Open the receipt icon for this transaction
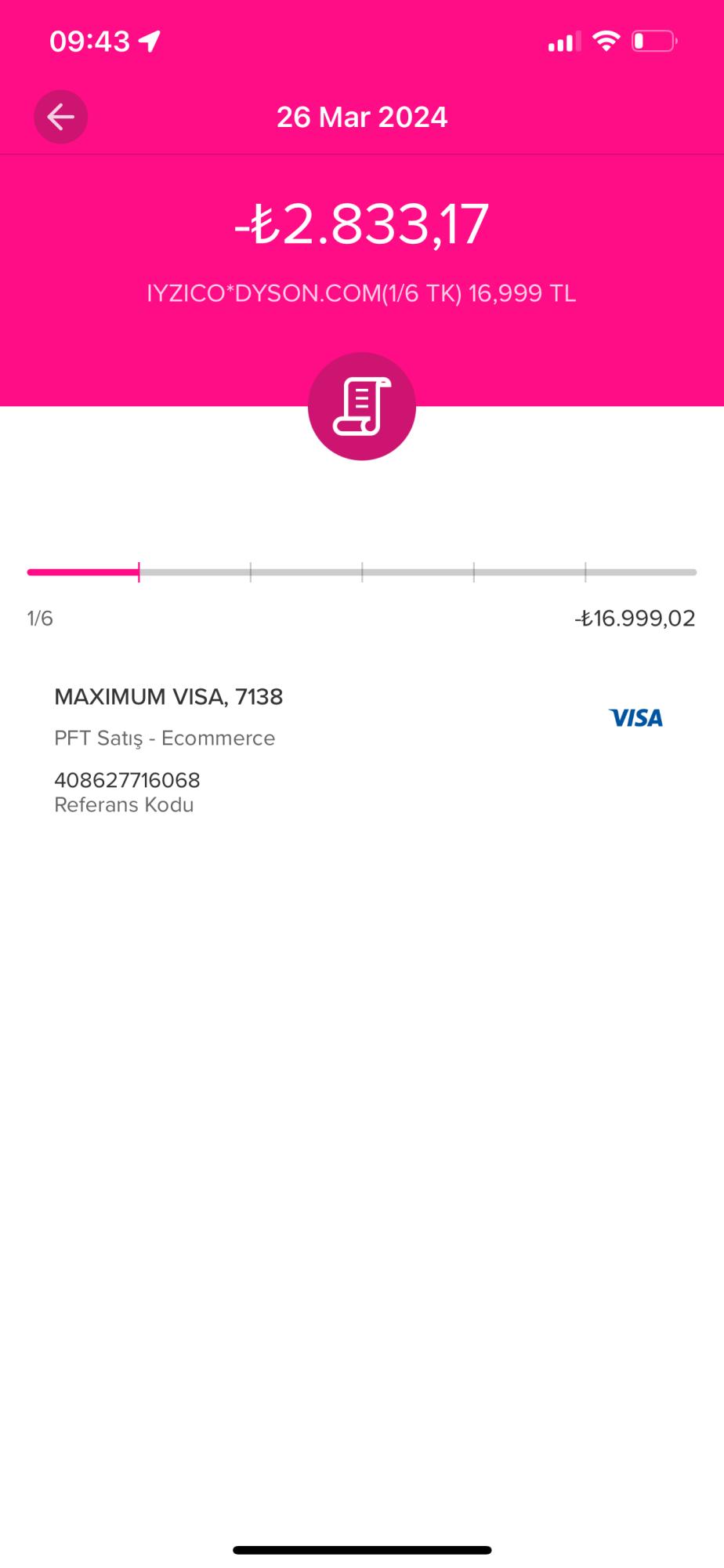The height and width of the screenshot is (1568, 724). pos(361,406)
